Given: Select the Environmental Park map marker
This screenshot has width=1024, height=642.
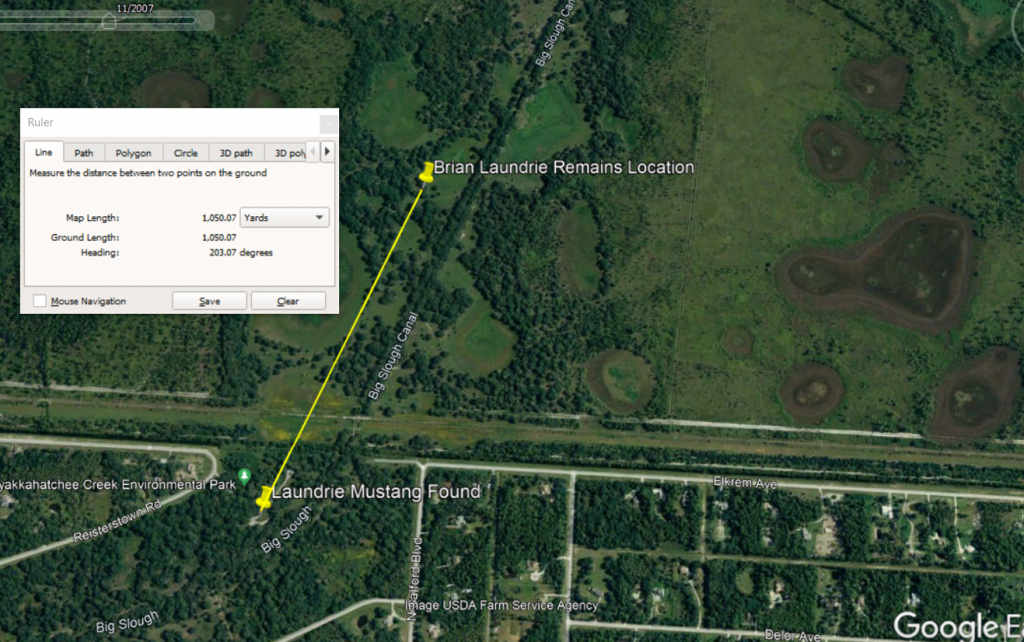Looking at the screenshot, I should tap(244, 474).
